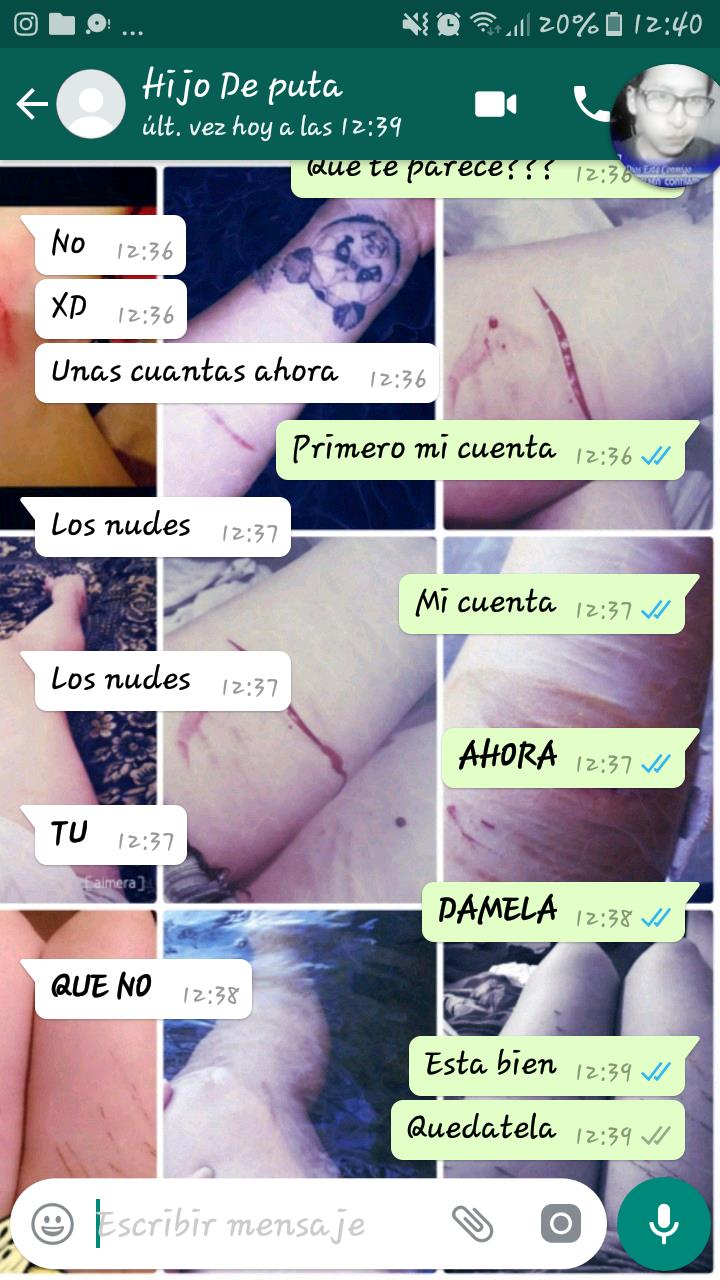Focus the Escribir mensaje field
The width and height of the screenshot is (720, 1280).
pos(265,1224)
